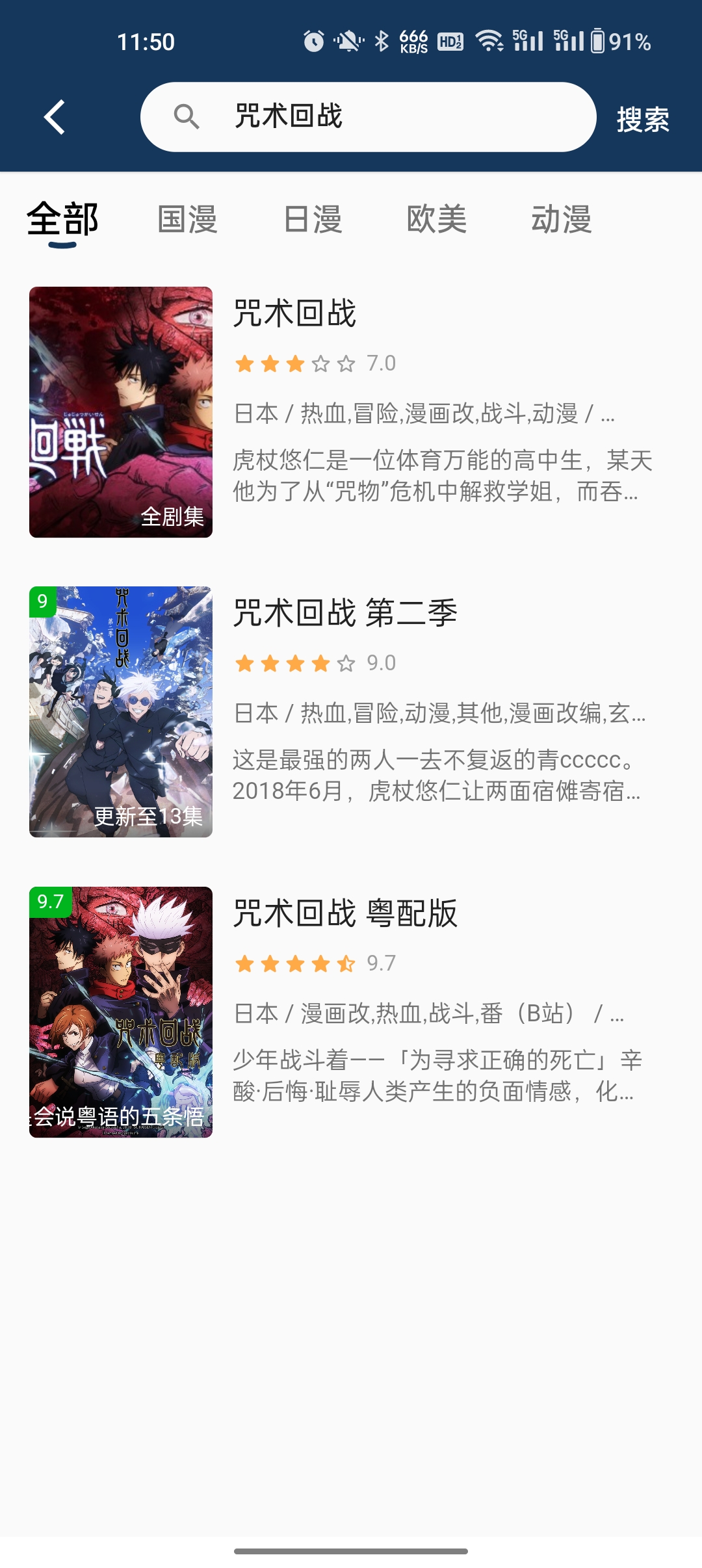Switch to the 日漫 tab
The image size is (702, 1568).
pyautogui.click(x=313, y=220)
